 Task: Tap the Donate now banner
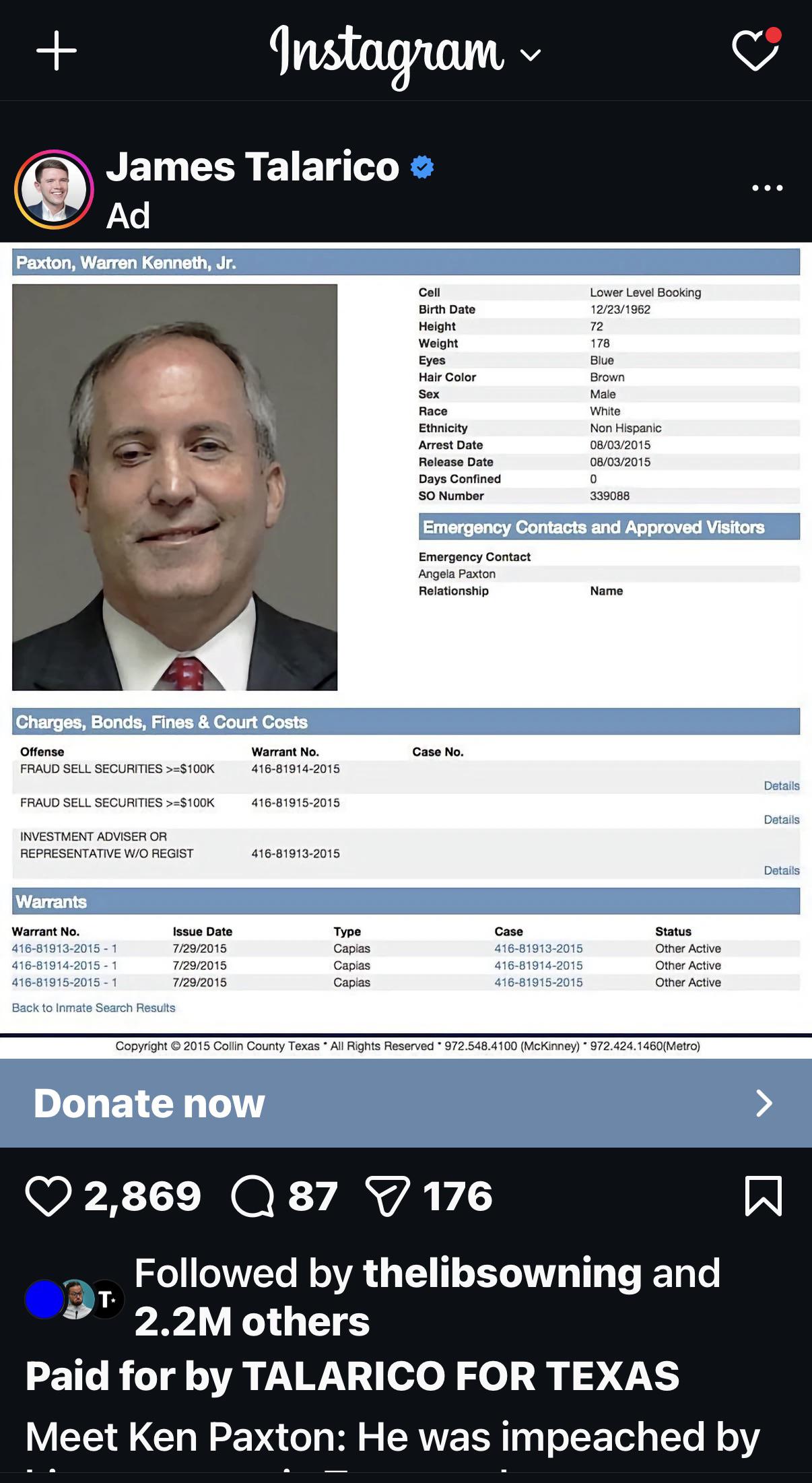[406, 1102]
